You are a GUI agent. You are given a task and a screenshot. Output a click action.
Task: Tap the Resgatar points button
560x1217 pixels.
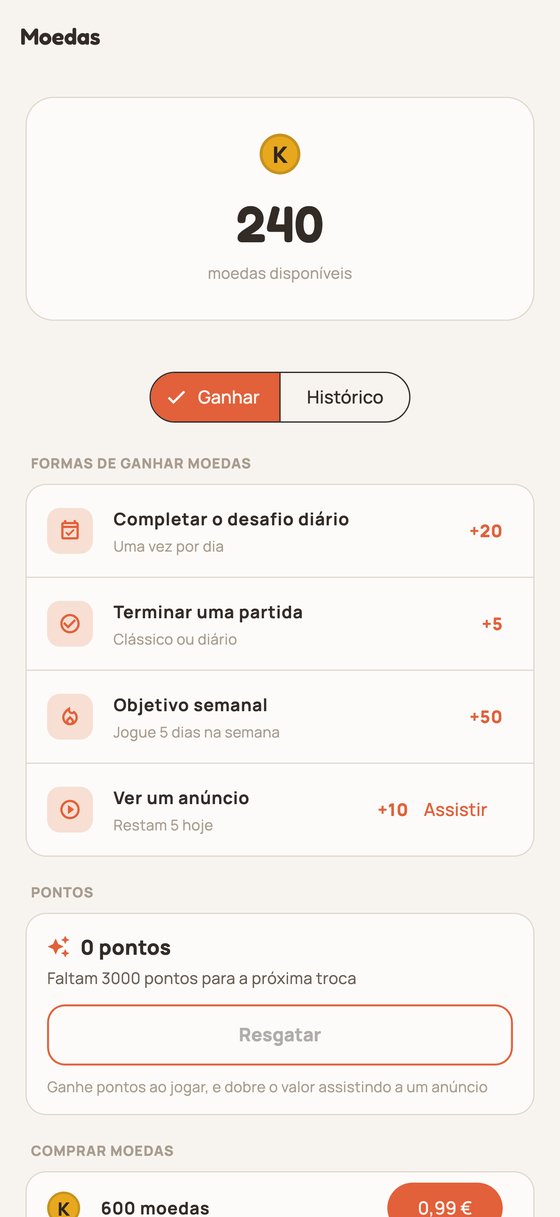point(280,1035)
